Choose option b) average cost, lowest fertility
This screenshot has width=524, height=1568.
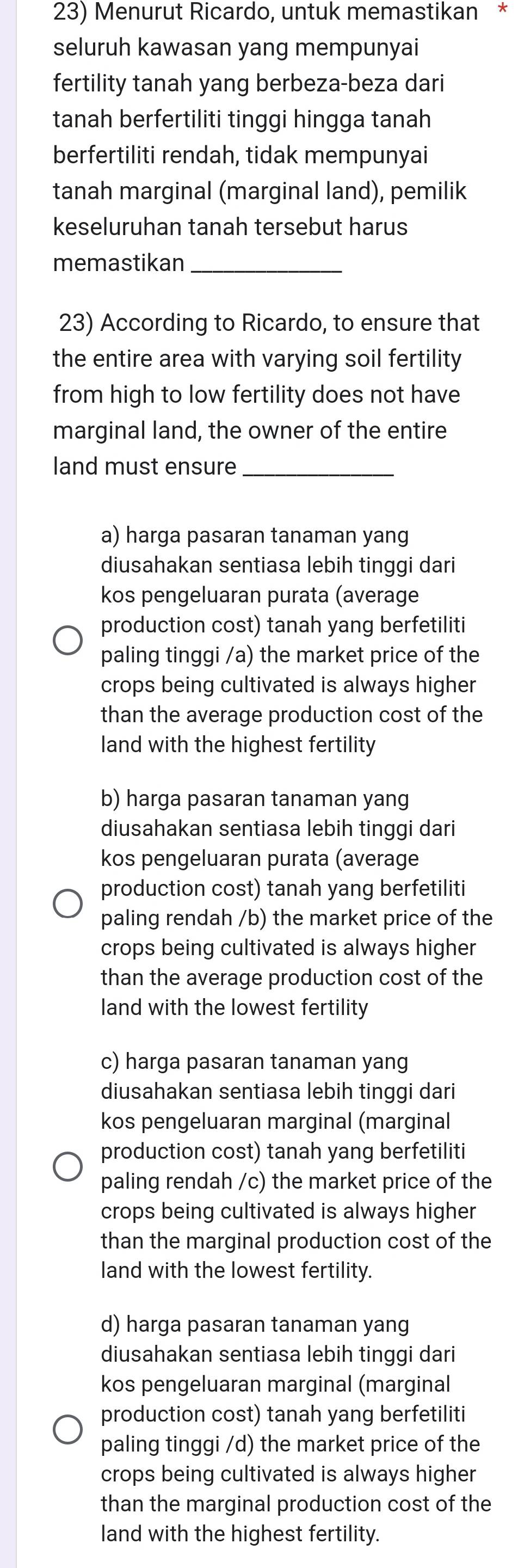(x=67, y=903)
